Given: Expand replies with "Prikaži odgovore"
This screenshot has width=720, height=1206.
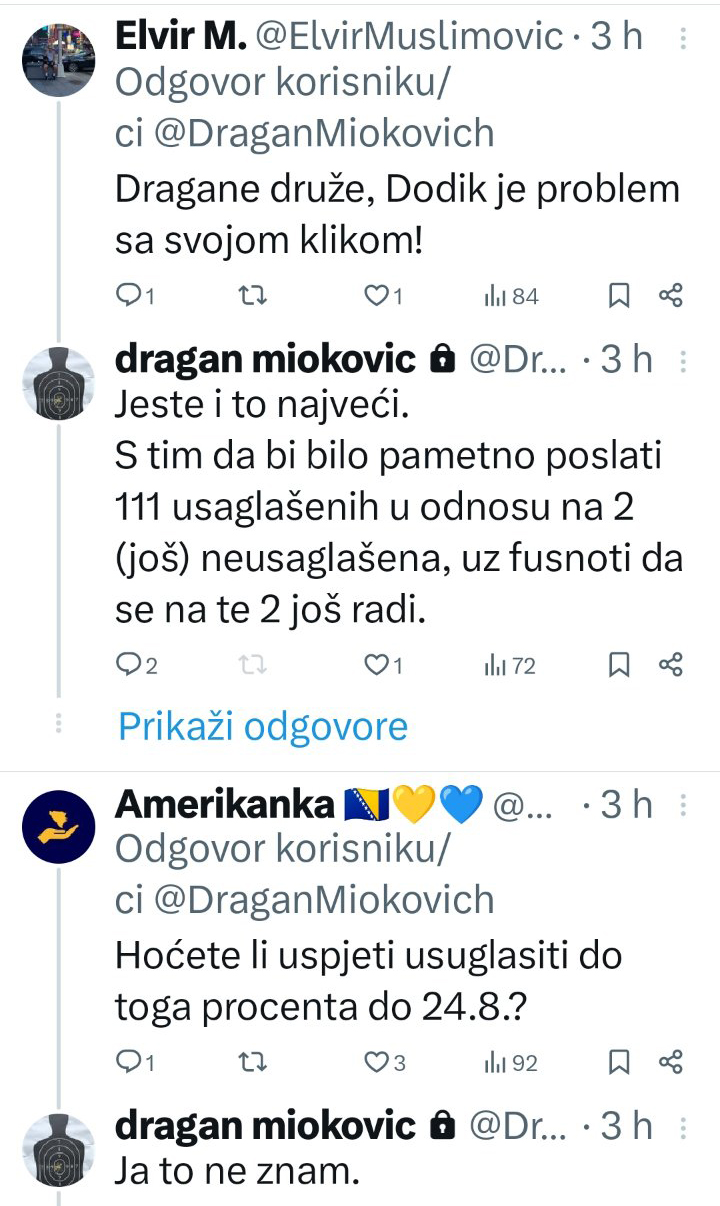Looking at the screenshot, I should pyautogui.click(x=263, y=726).
